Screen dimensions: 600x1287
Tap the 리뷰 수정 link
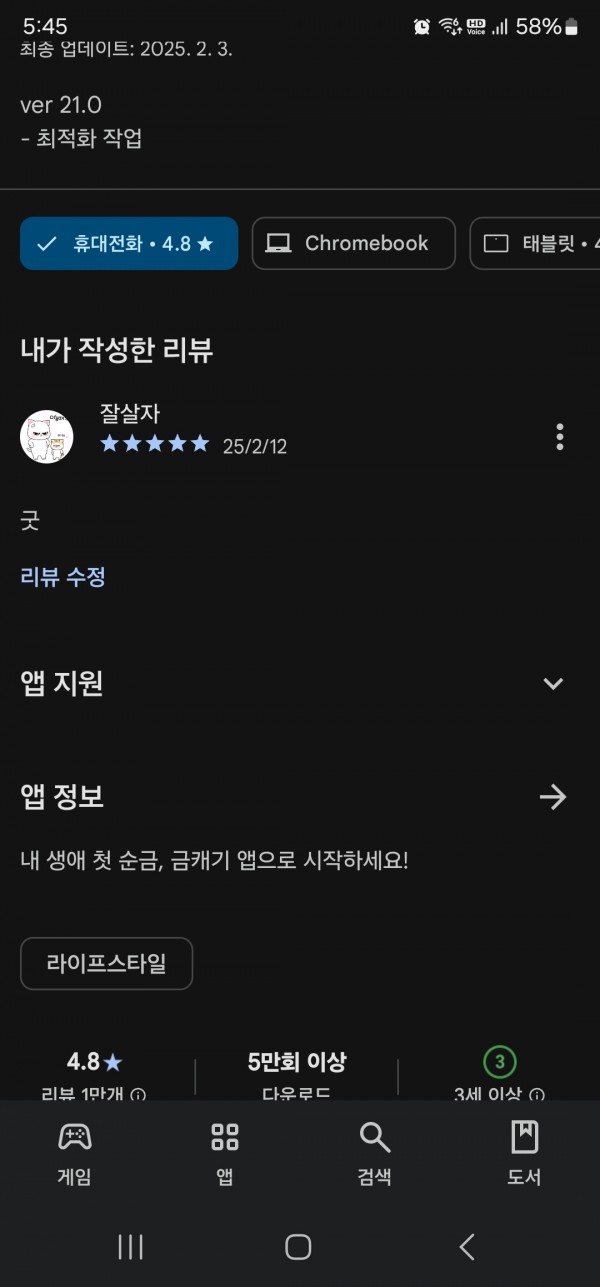63,577
